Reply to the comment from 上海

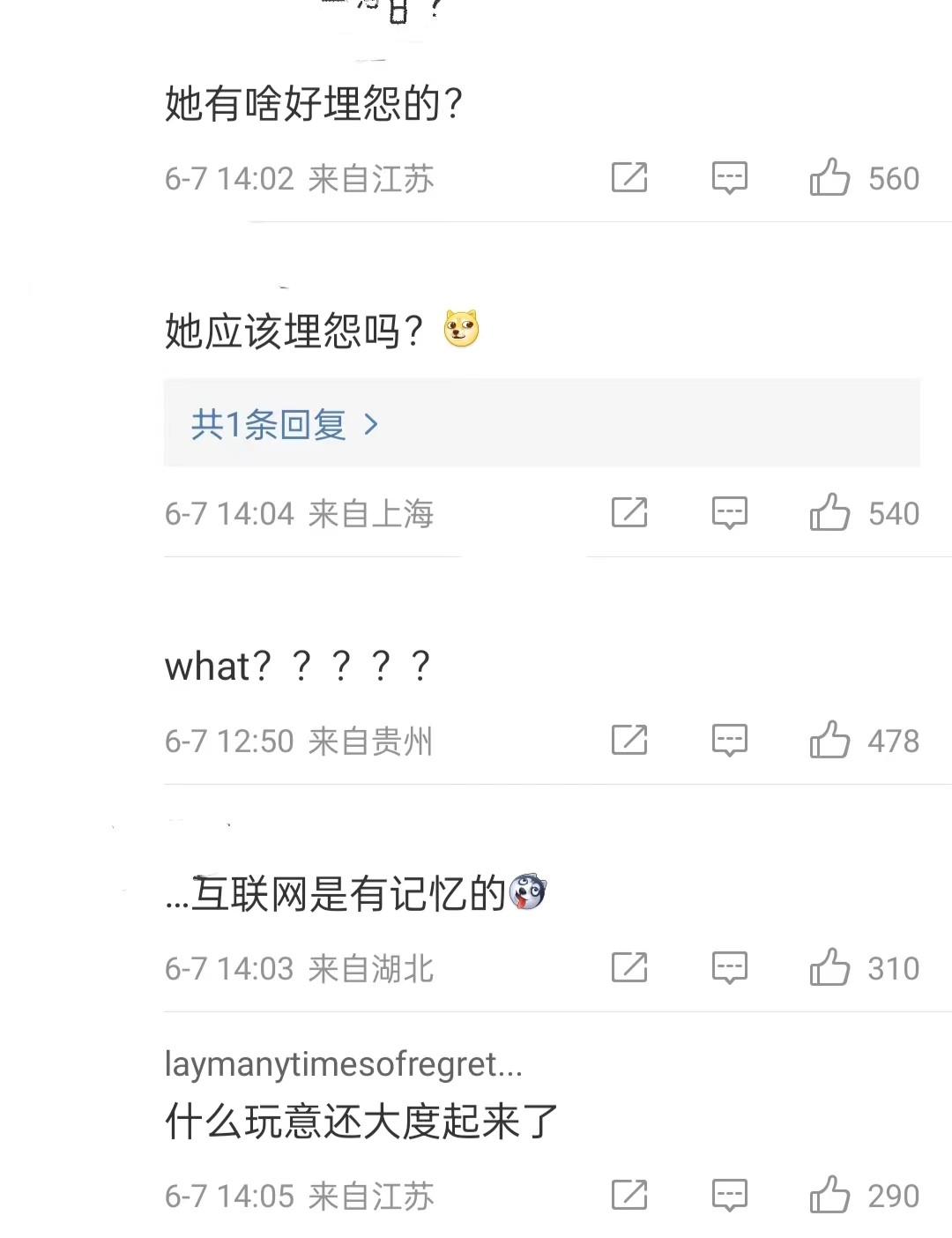pos(729,513)
